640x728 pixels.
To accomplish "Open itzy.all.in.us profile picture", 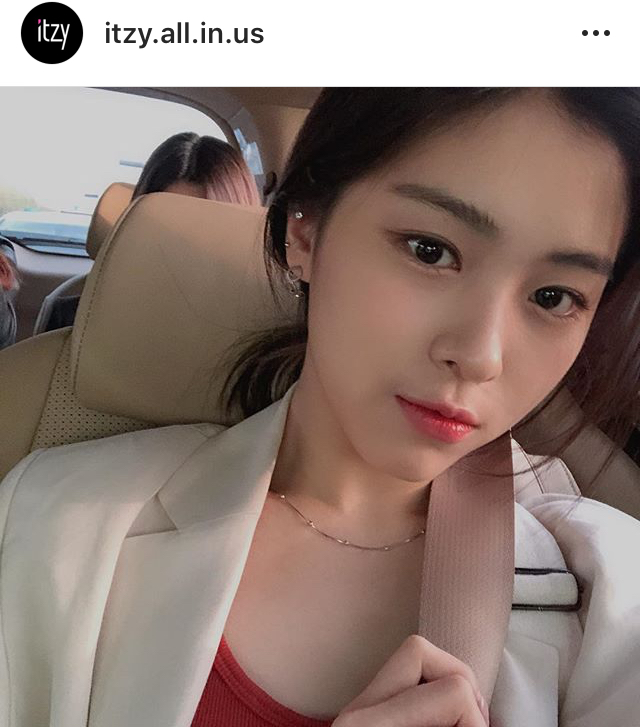I will (x=52, y=34).
